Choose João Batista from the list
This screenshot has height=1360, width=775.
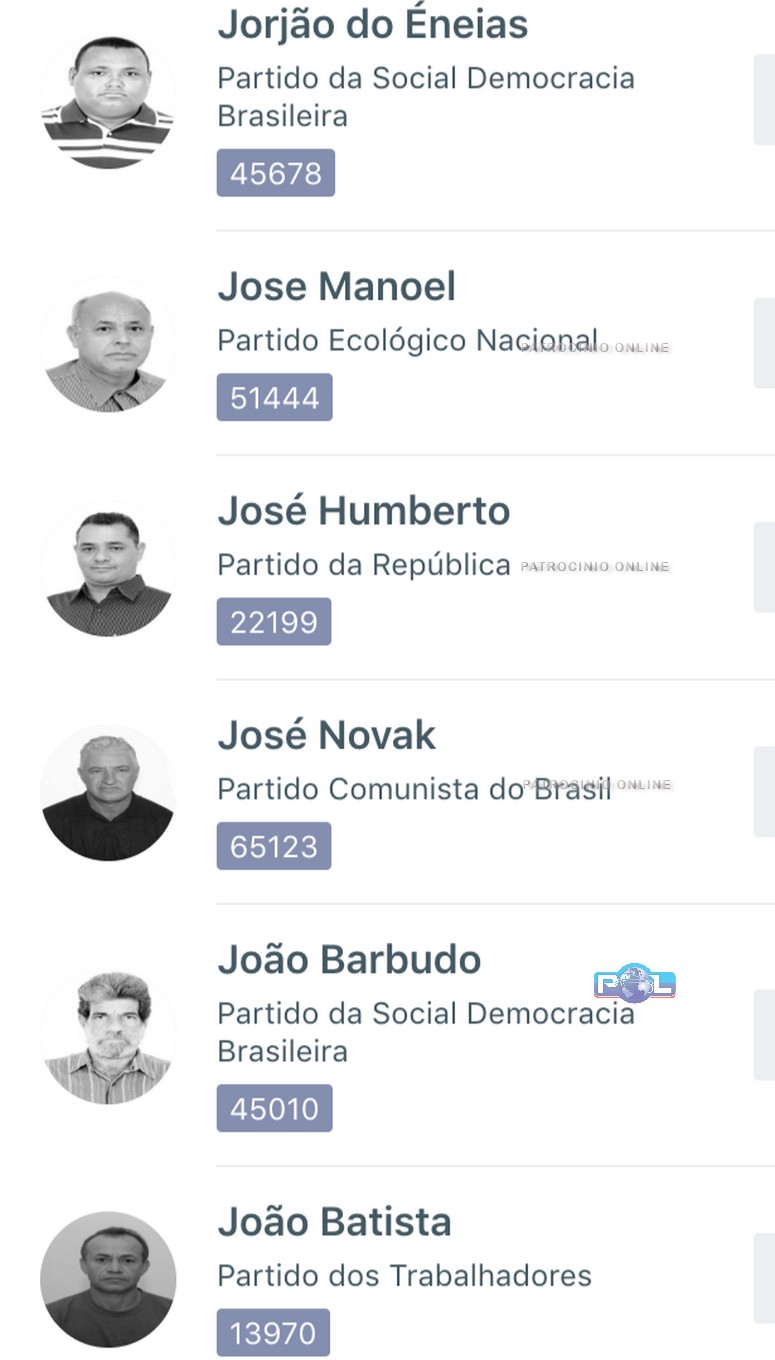click(334, 1222)
